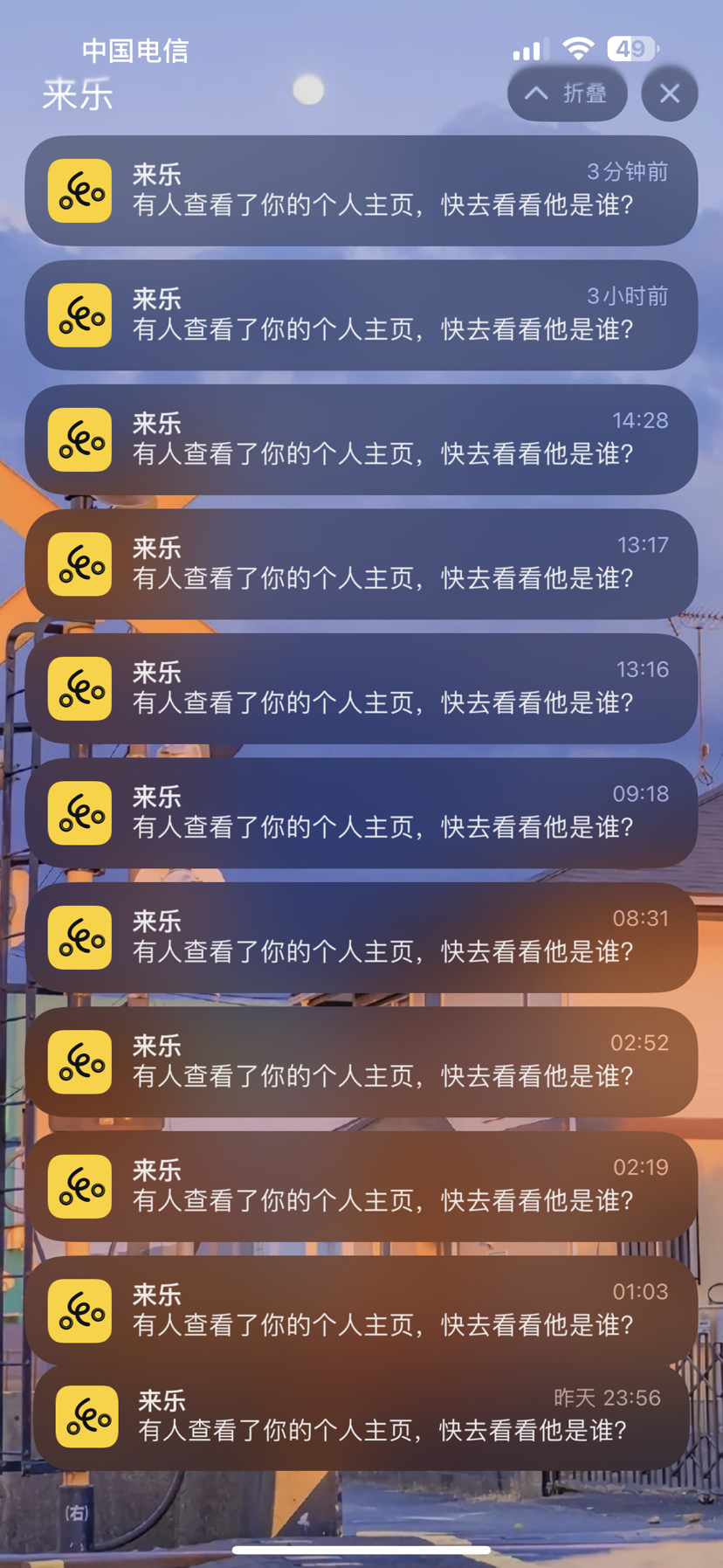Open the 来乐 notification received at 02:52
The height and width of the screenshot is (1568, 723).
click(x=361, y=1062)
